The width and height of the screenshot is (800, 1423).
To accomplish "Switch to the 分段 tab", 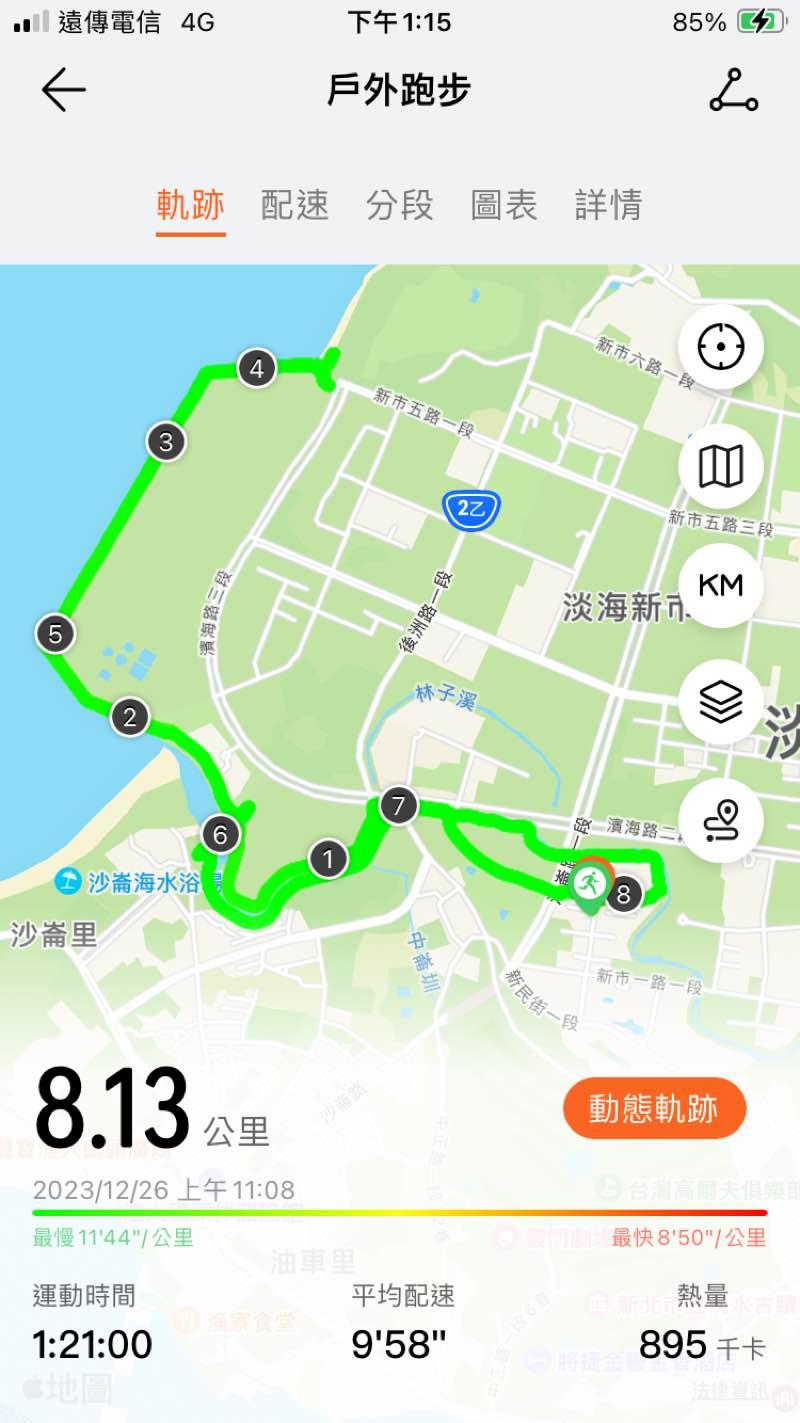I will click(x=400, y=205).
